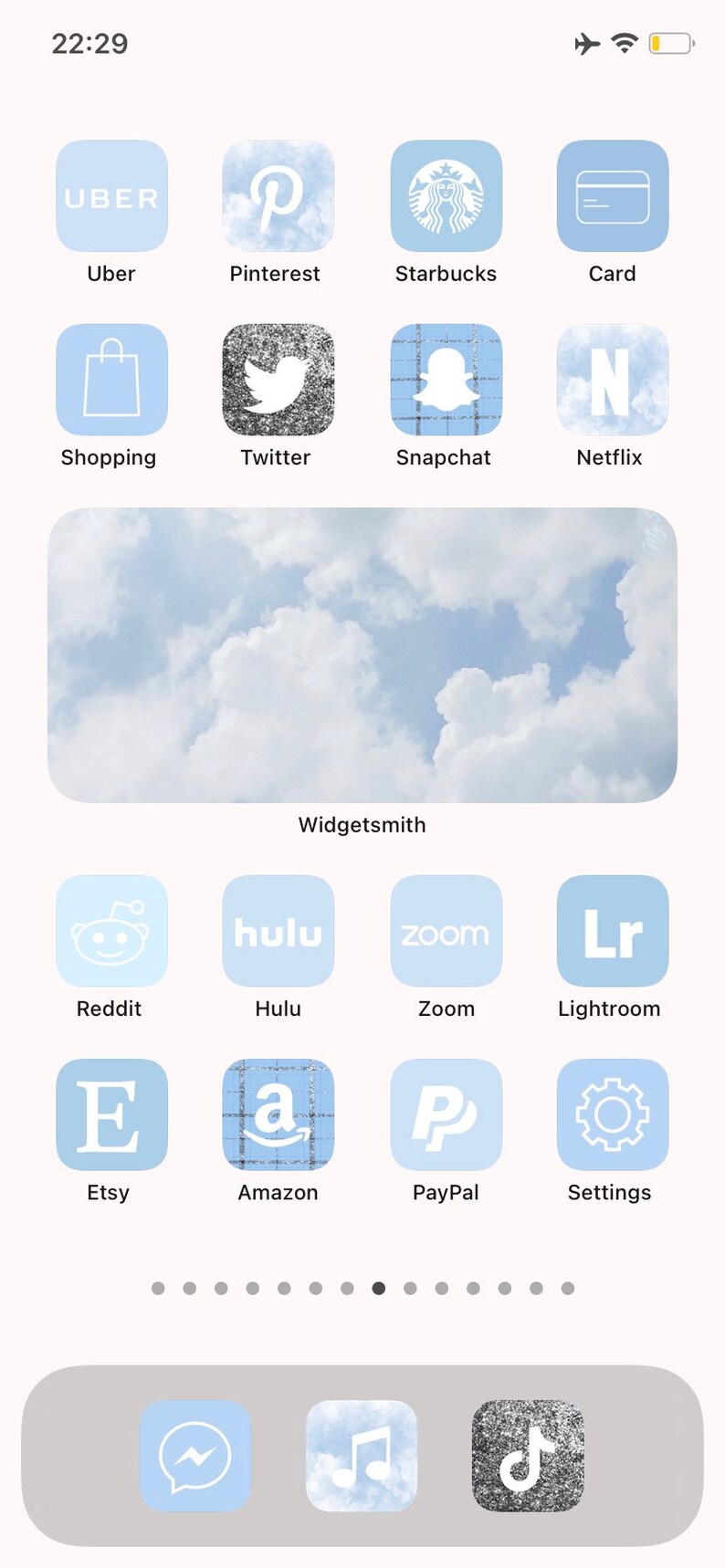
Task: Launch Amazon
Action: (278, 1114)
